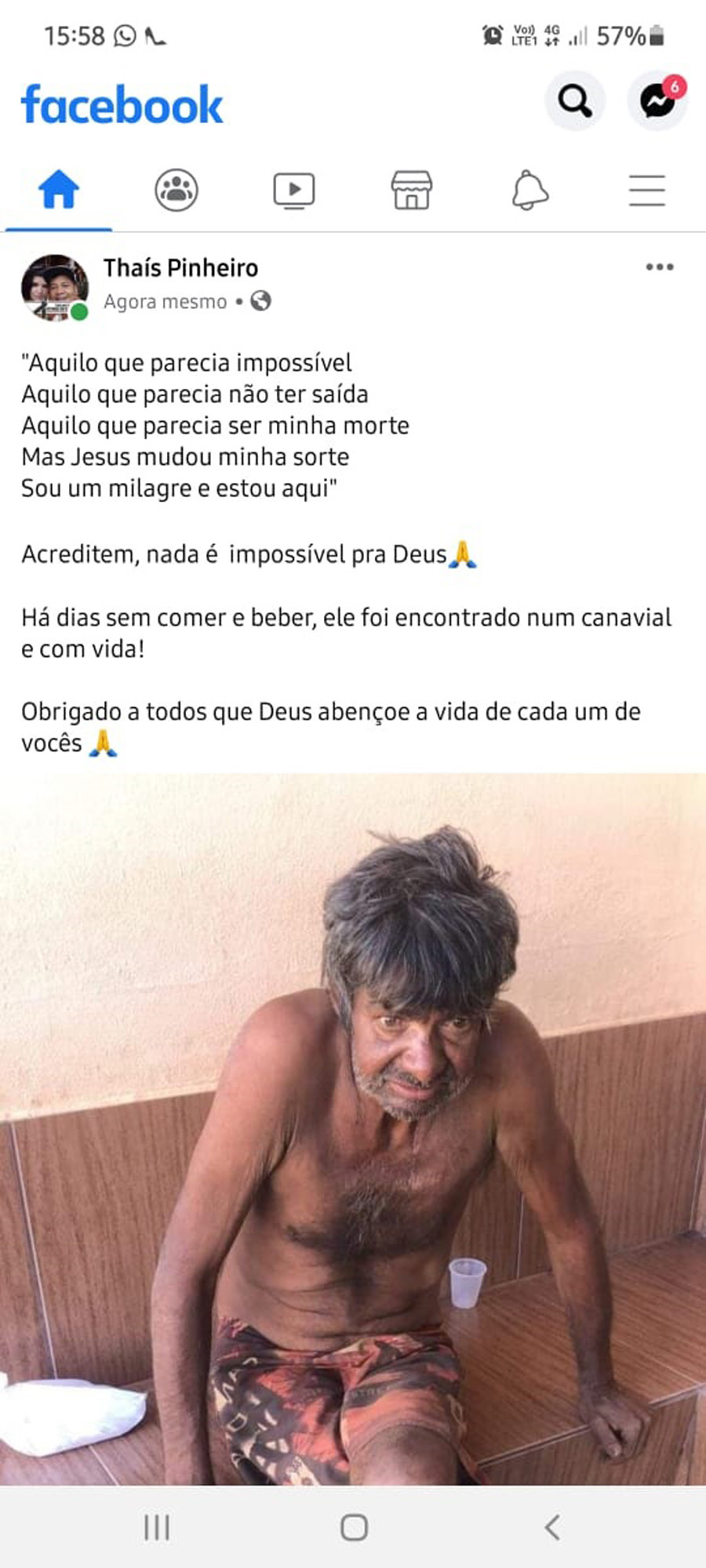
Task: Open Thaís Pinheiro's profile name
Action: coord(180,268)
